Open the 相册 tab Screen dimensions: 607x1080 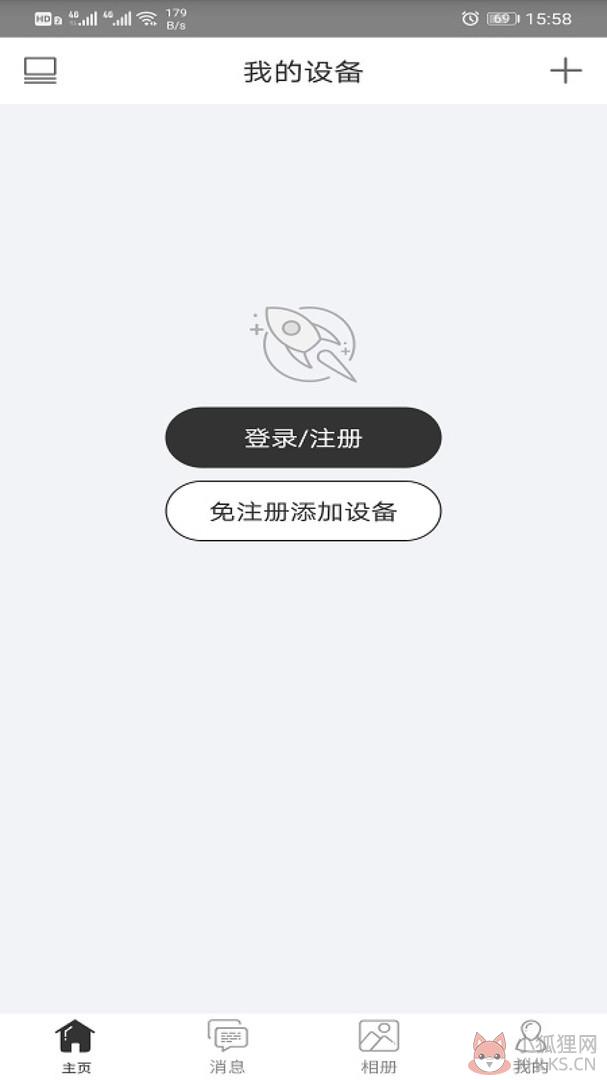tap(379, 1047)
